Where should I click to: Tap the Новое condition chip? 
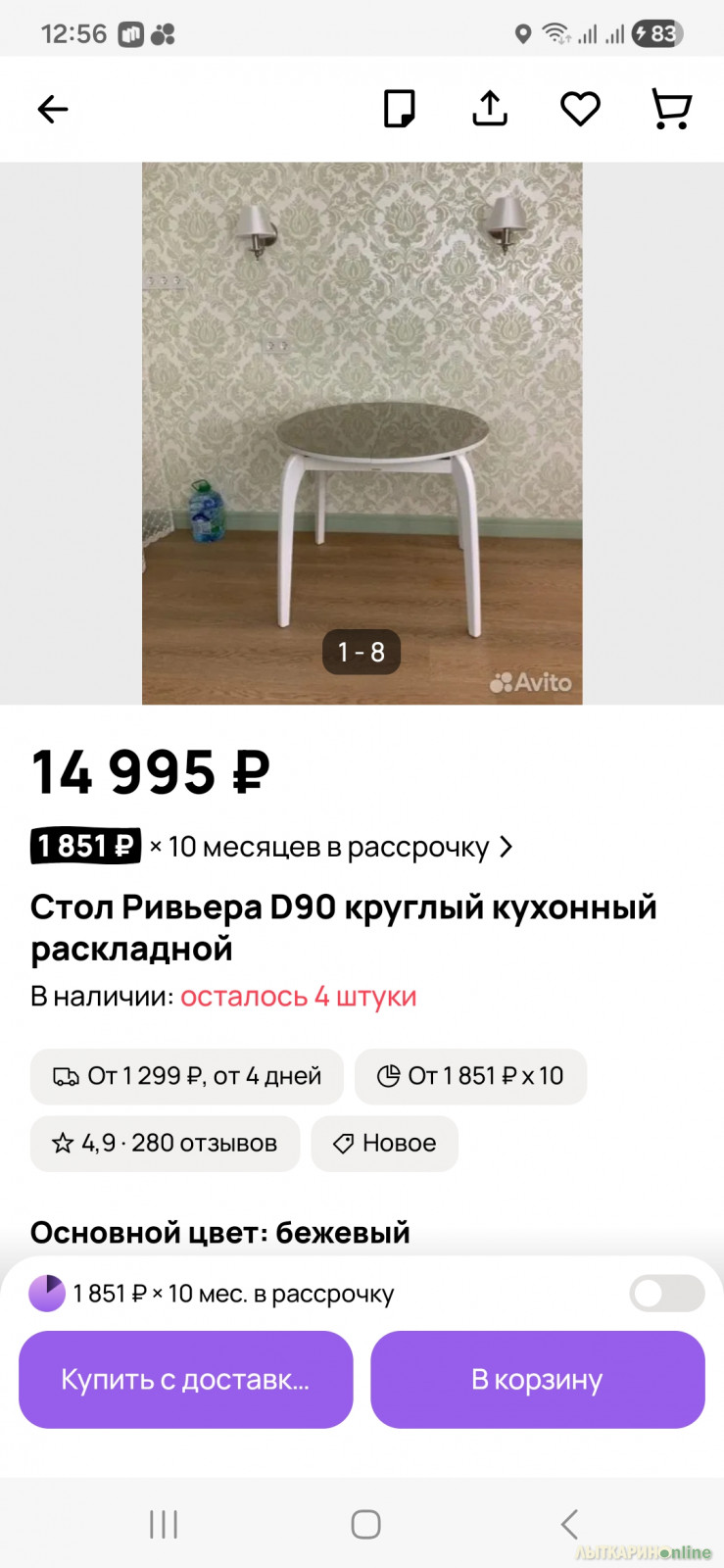tap(384, 1143)
